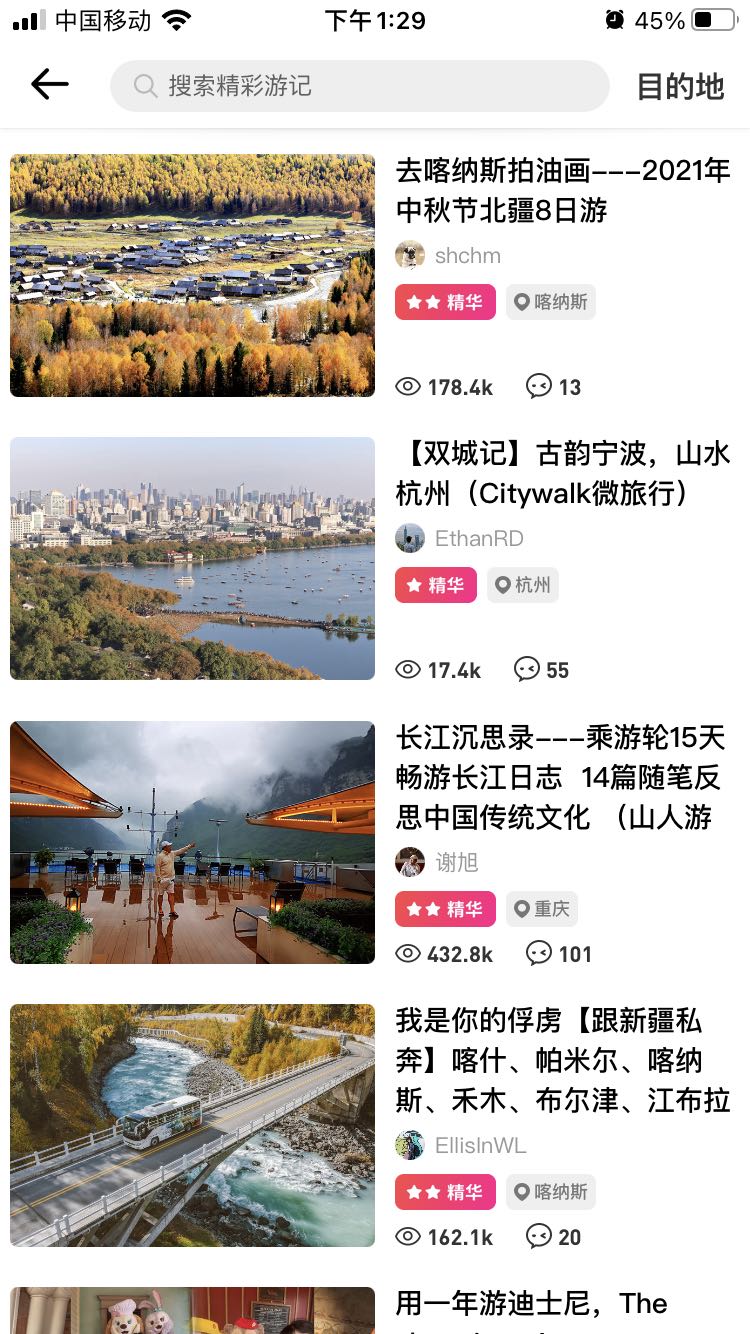
Task: View author EthanRD's profile
Action: point(459,538)
